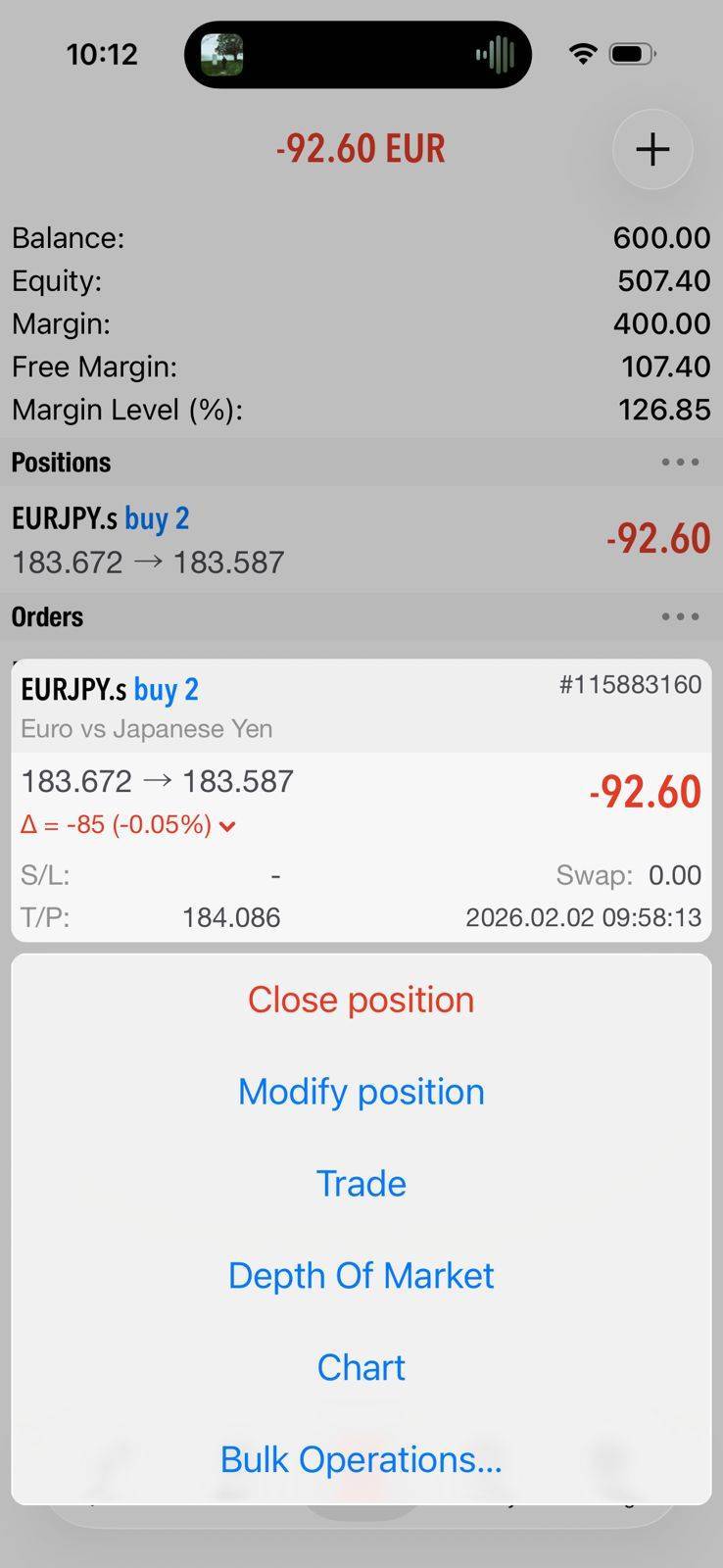Collapse the delta details chevron
Image resolution: width=723 pixels, height=1568 pixels.
point(227,826)
